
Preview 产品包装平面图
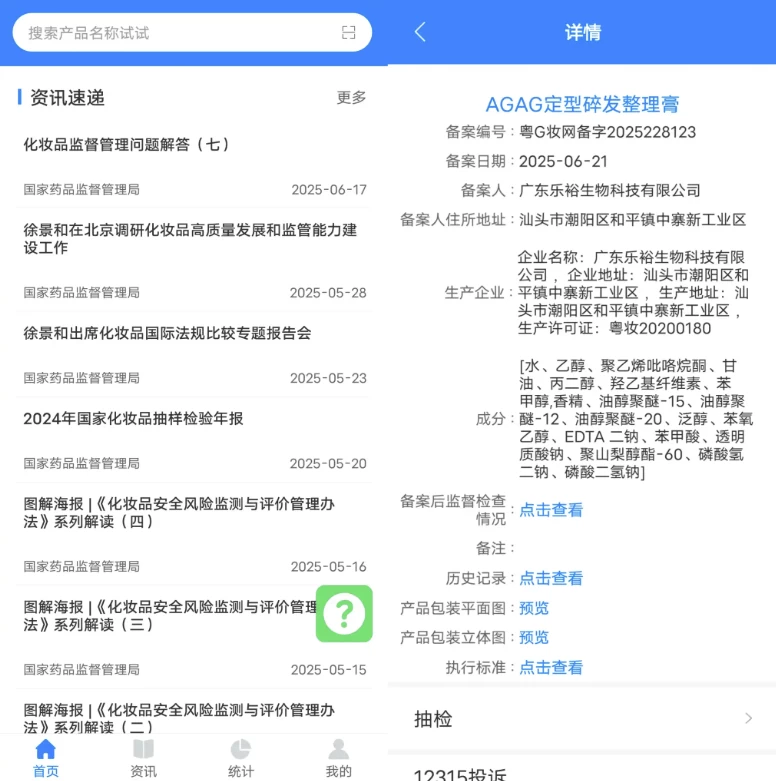tap(534, 608)
